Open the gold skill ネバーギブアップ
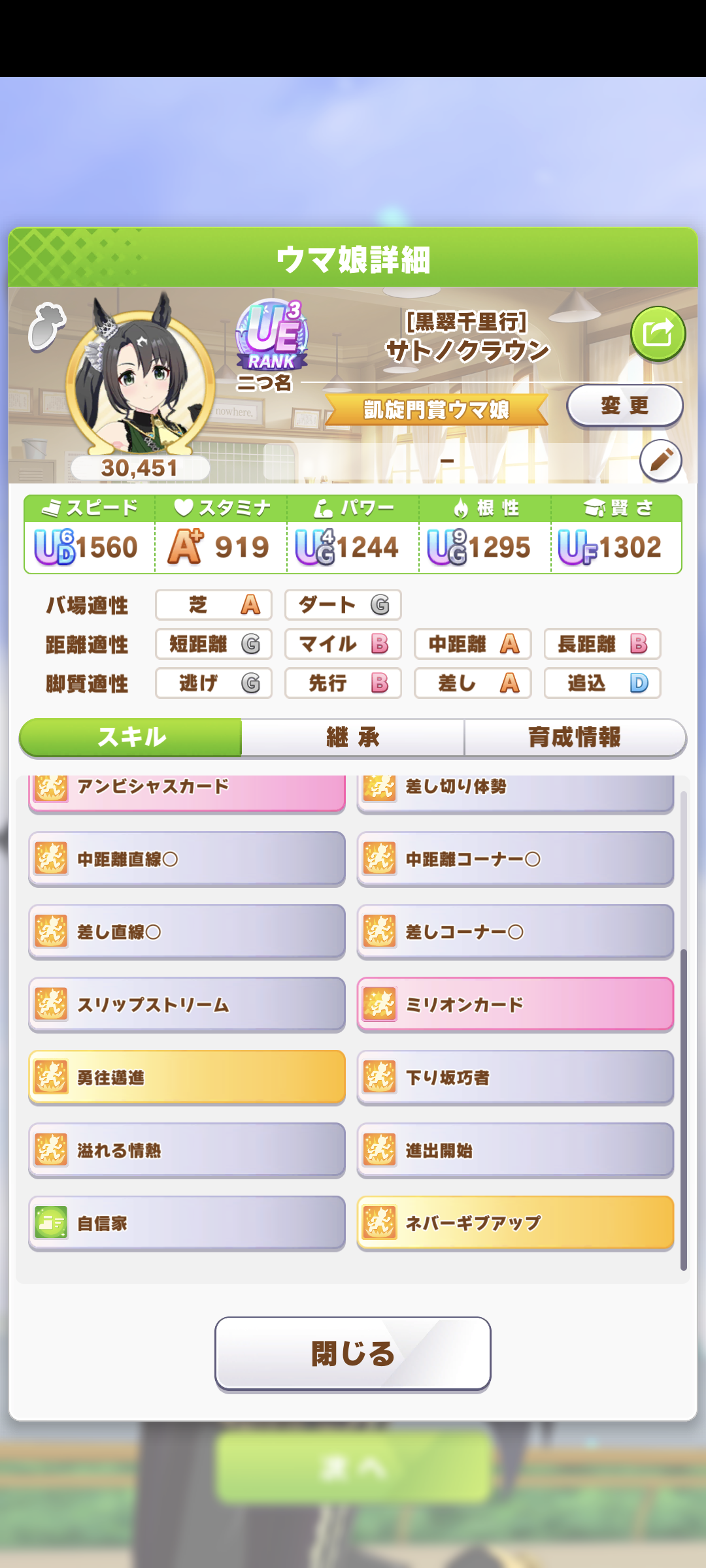Screen dimensions: 706x1568 [x=515, y=1223]
